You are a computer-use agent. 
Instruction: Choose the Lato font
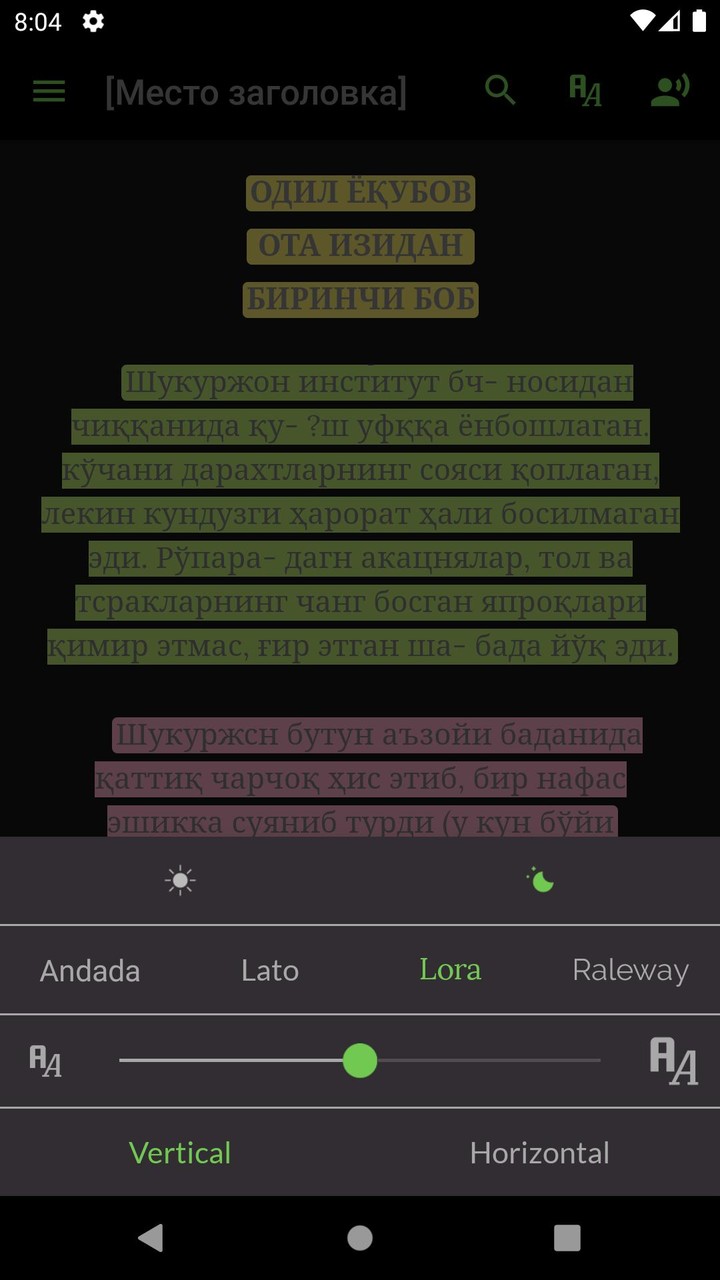tap(270, 970)
